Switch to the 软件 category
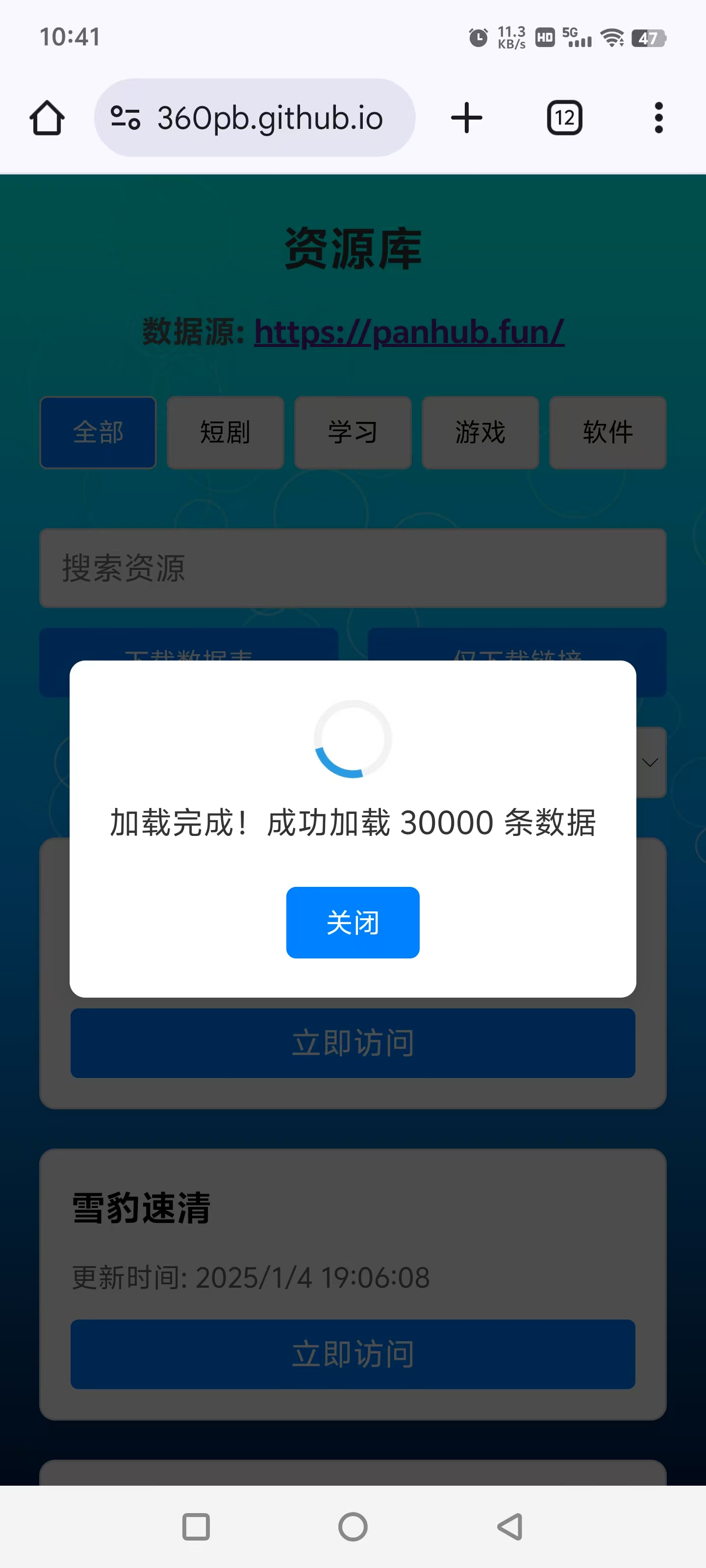 607,433
